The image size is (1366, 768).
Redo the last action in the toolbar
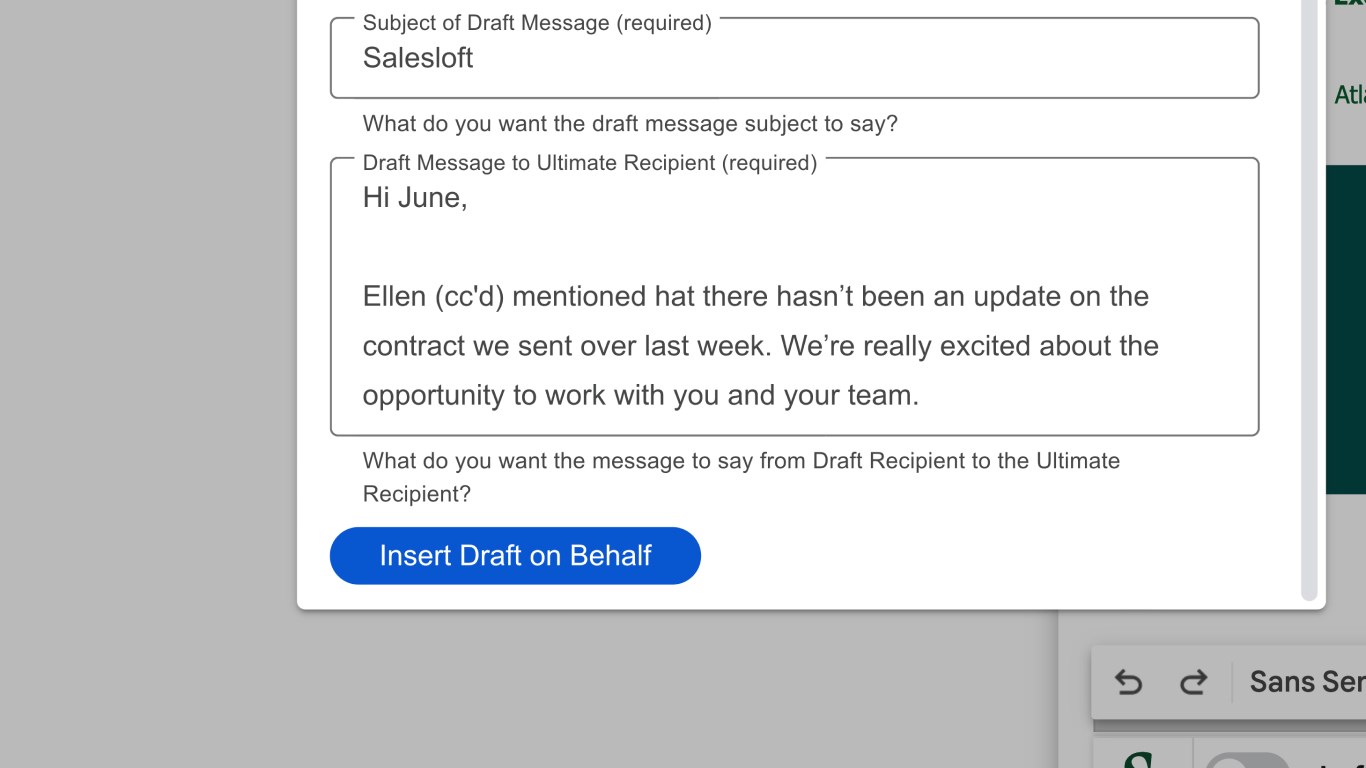pos(1193,682)
